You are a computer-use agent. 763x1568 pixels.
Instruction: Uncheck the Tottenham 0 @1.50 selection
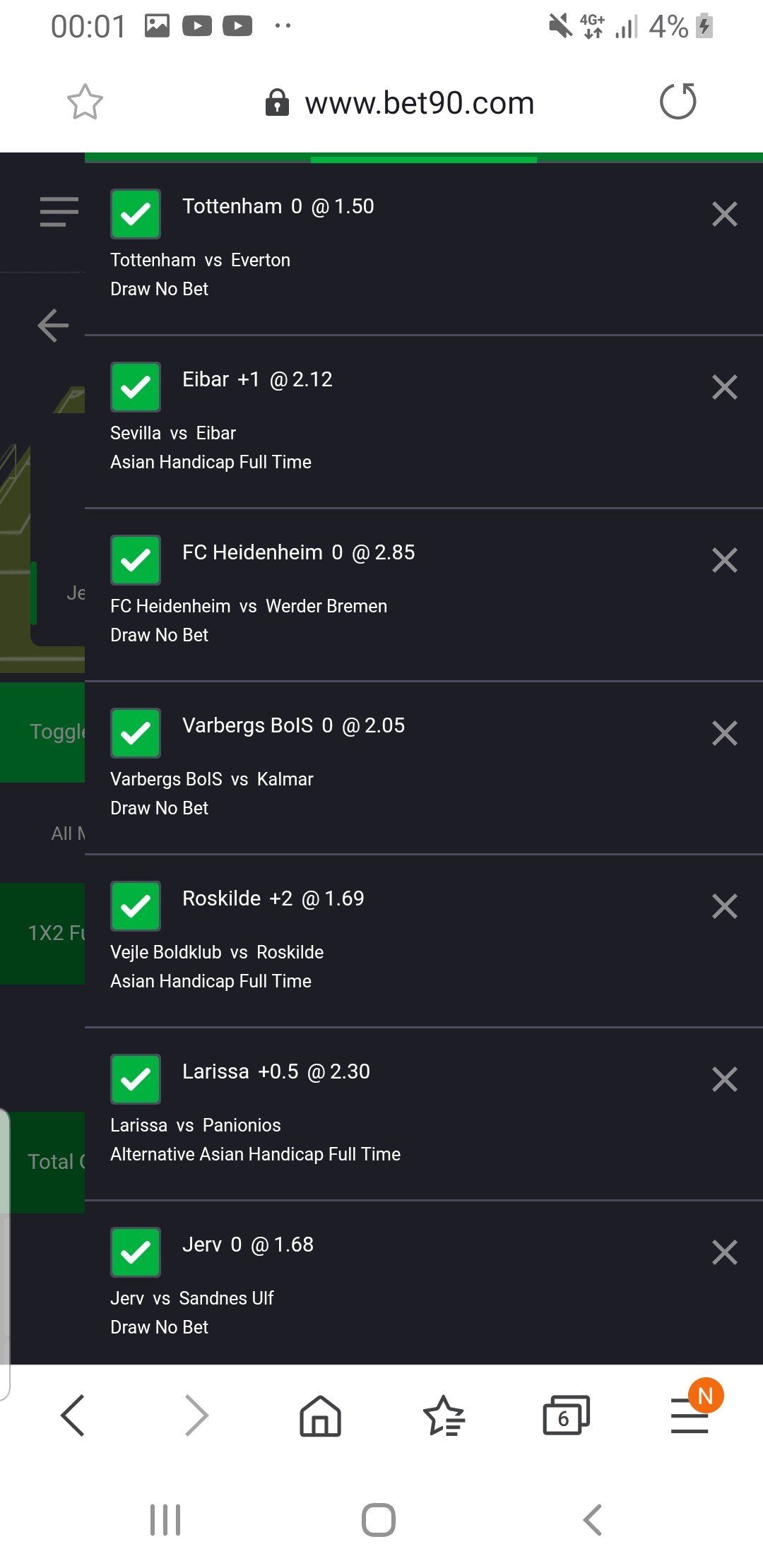[136, 214]
